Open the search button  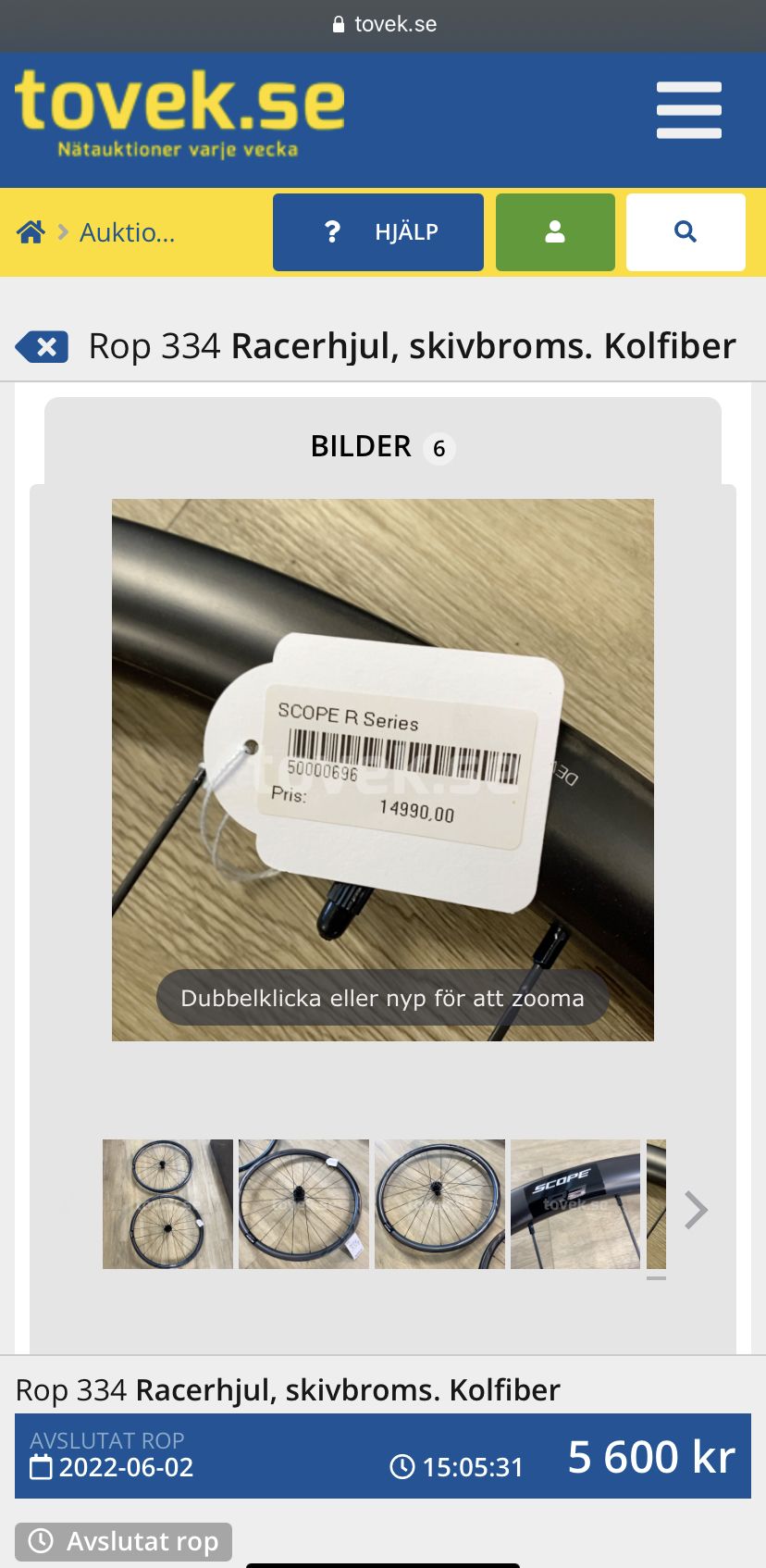[x=686, y=232]
